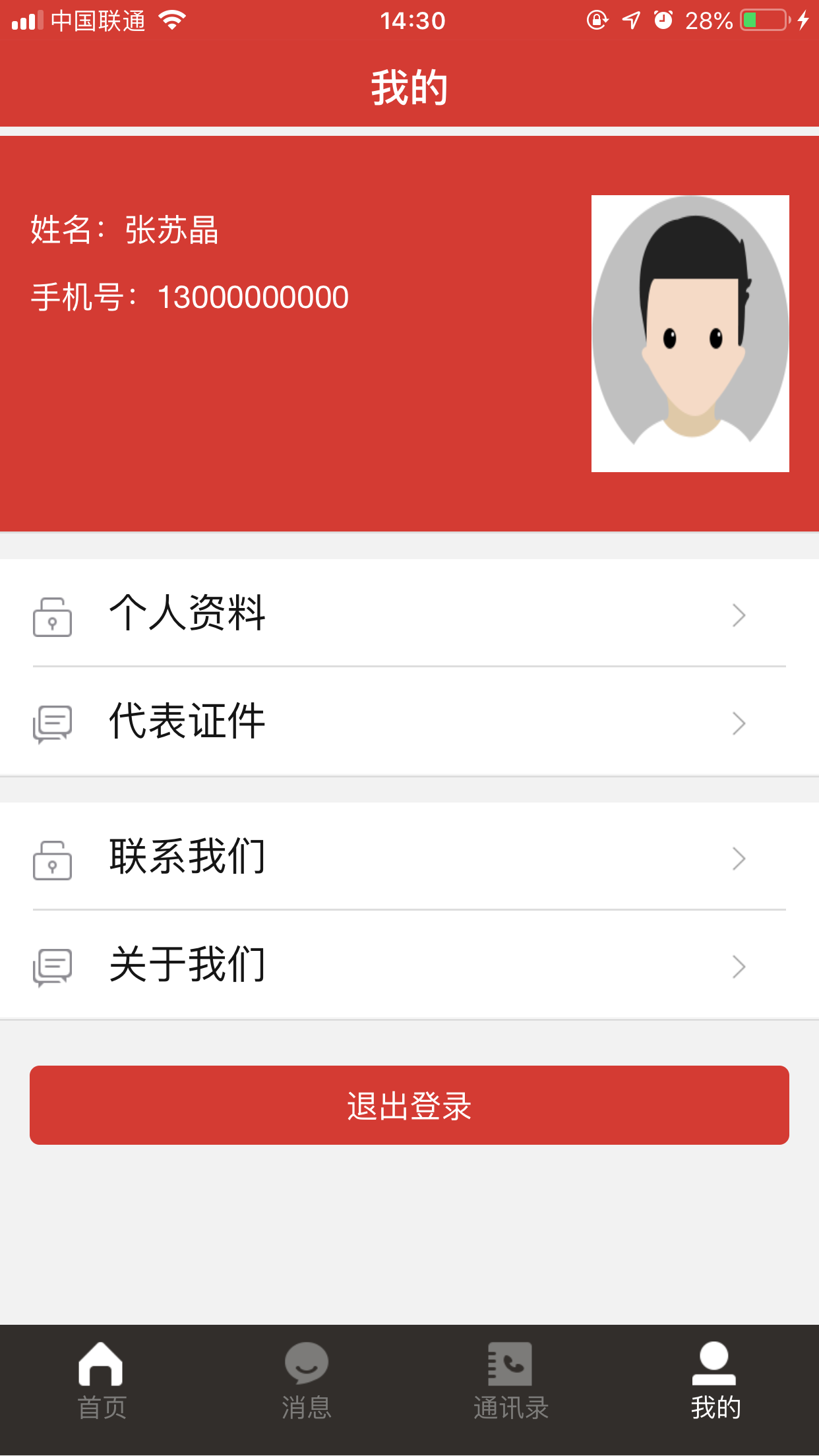Expand 个人资料 via its chevron

739,615
